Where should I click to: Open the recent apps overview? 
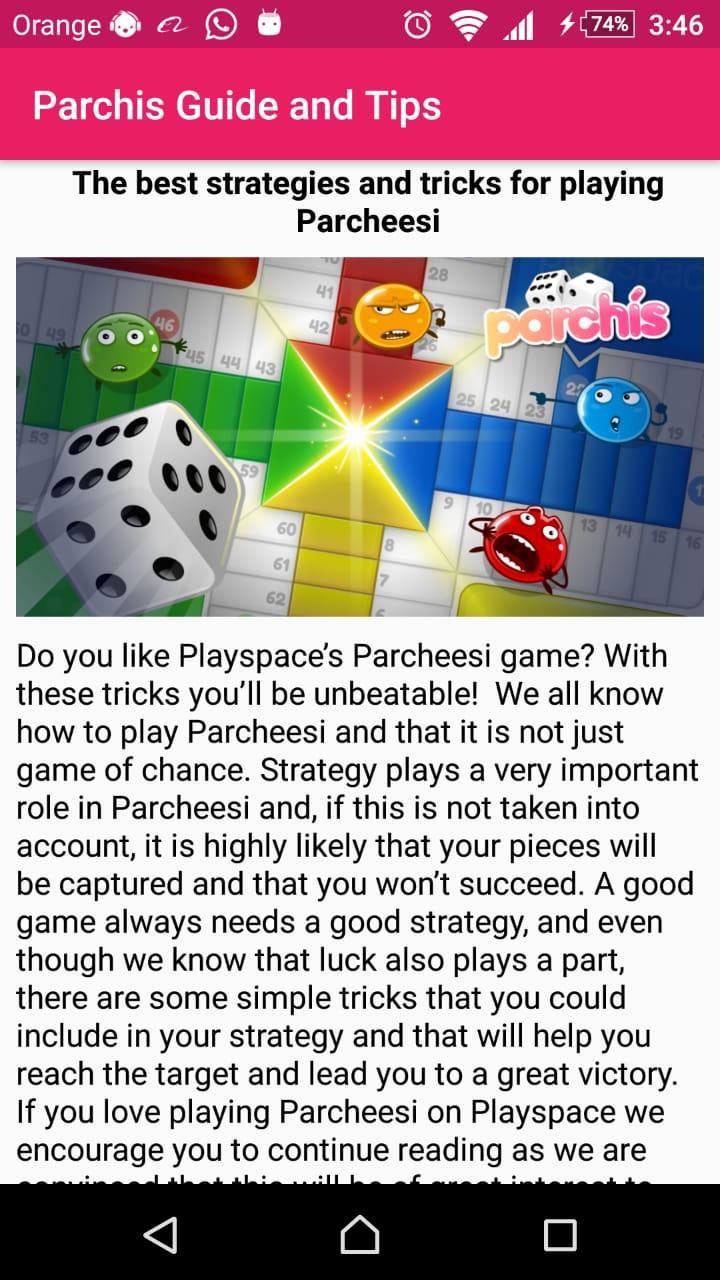(x=559, y=1234)
